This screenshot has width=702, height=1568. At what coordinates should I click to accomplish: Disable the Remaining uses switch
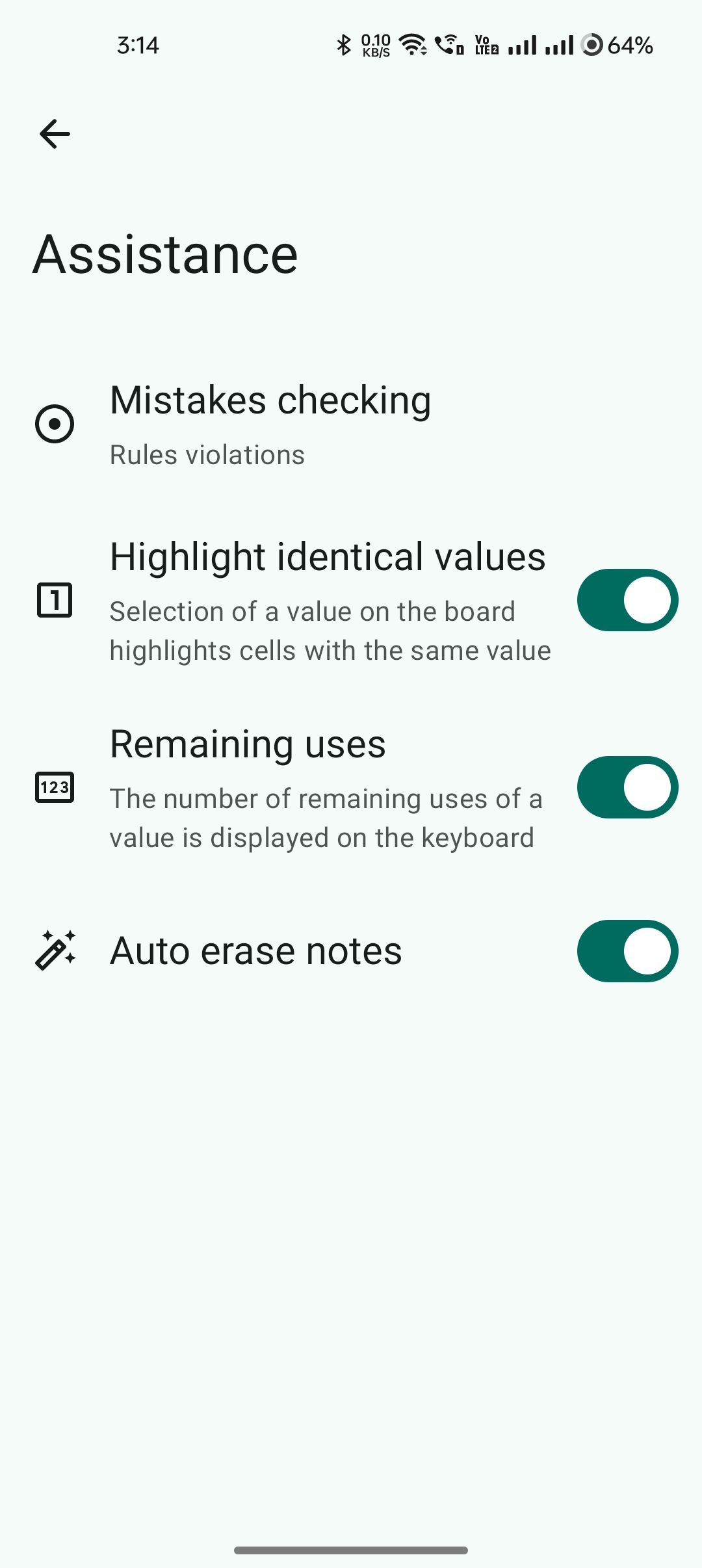click(627, 787)
